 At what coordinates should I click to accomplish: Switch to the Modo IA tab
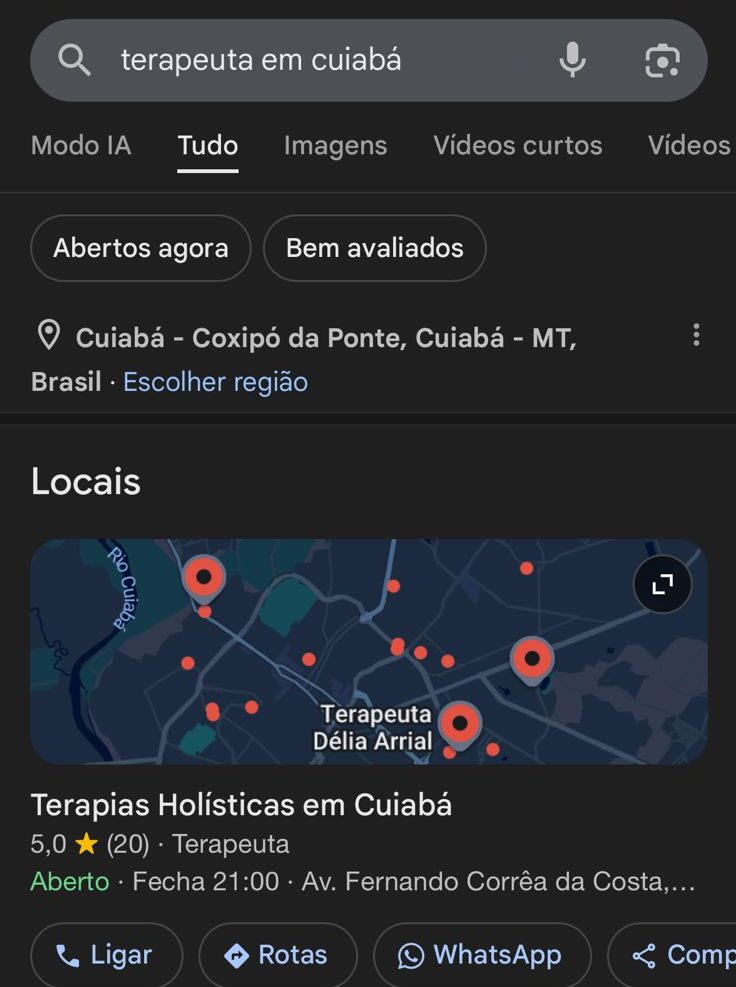pyautogui.click(x=81, y=146)
